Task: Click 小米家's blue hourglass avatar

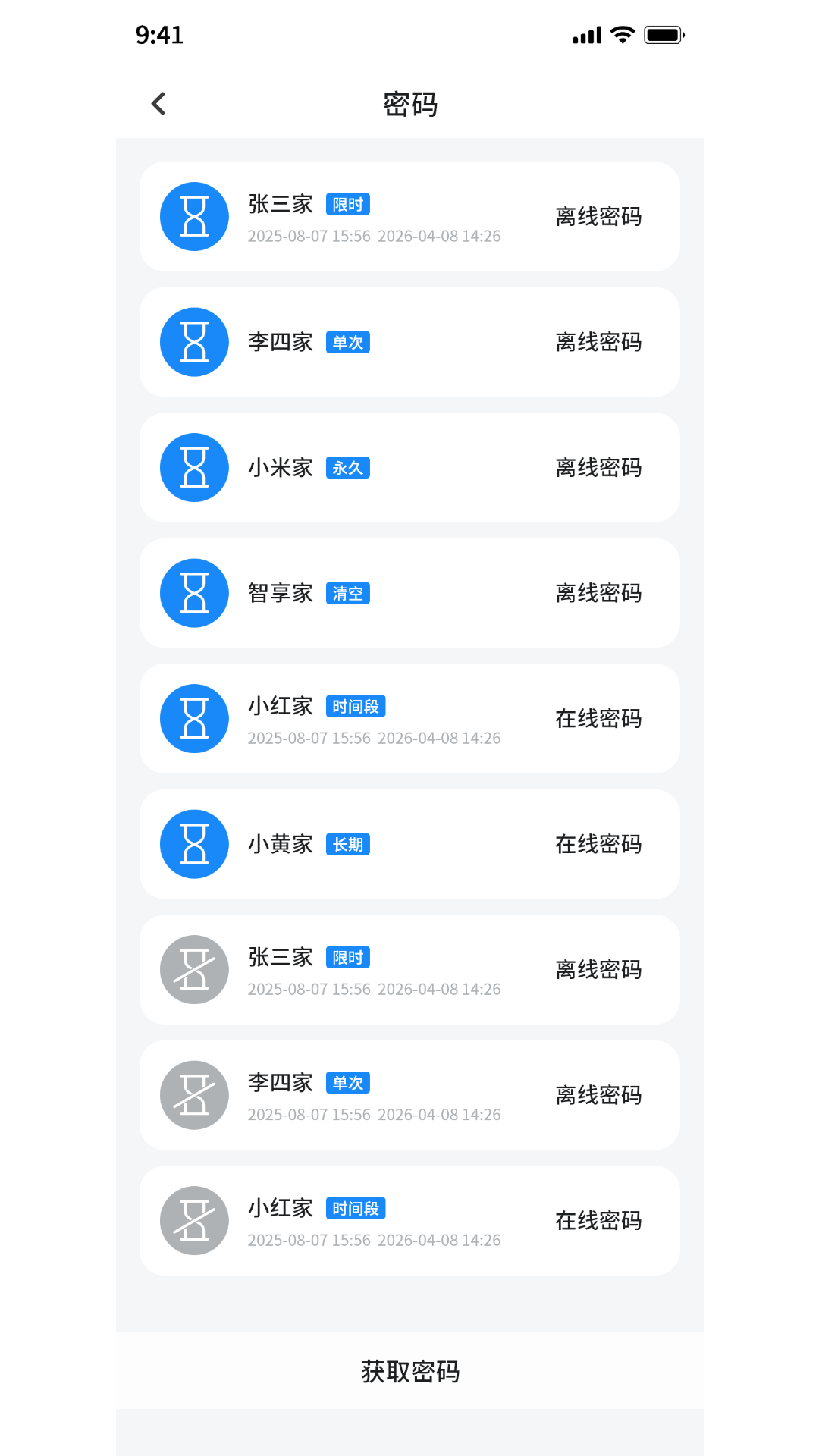Action: [x=193, y=468]
